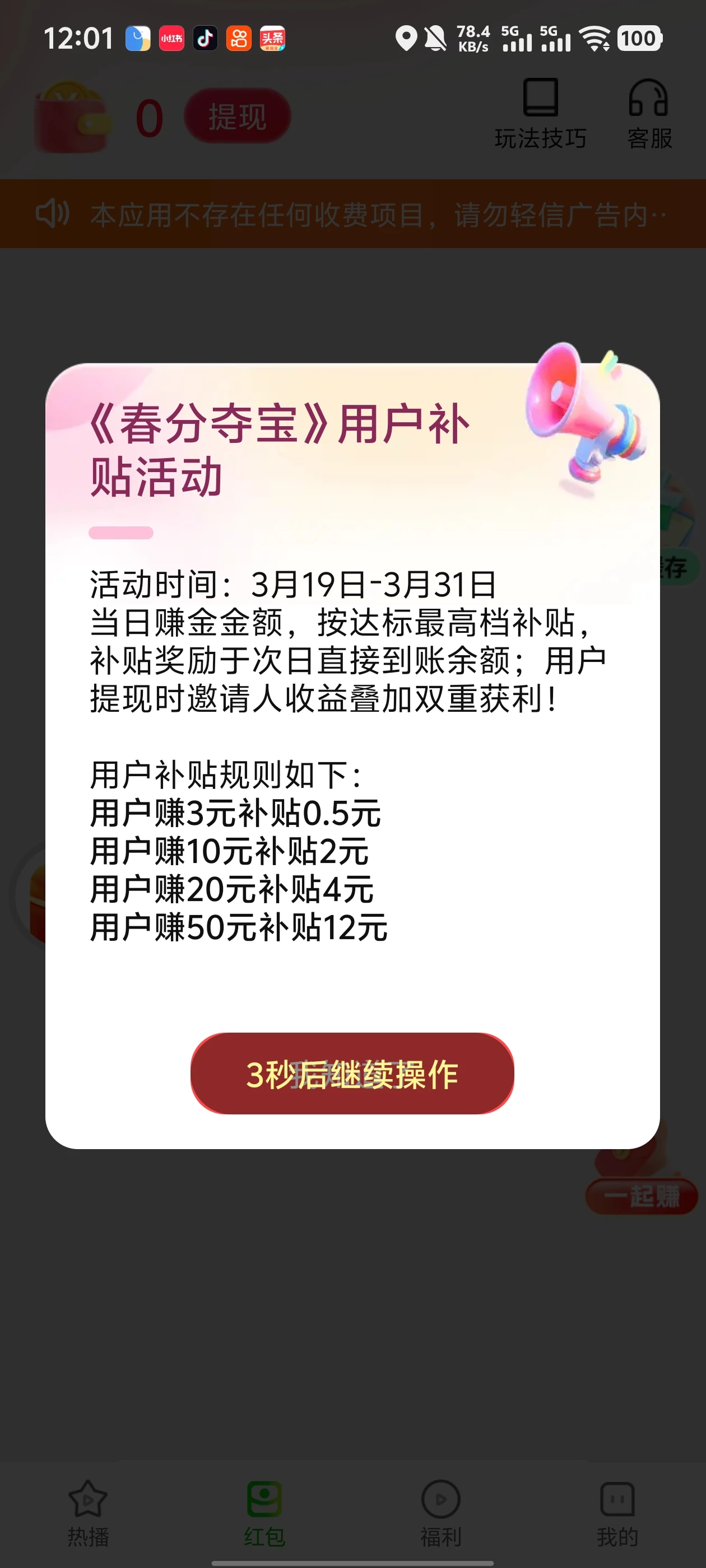Image resolution: width=706 pixels, height=1568 pixels.
Task: Open the 福利 play icon
Action: click(440, 1499)
